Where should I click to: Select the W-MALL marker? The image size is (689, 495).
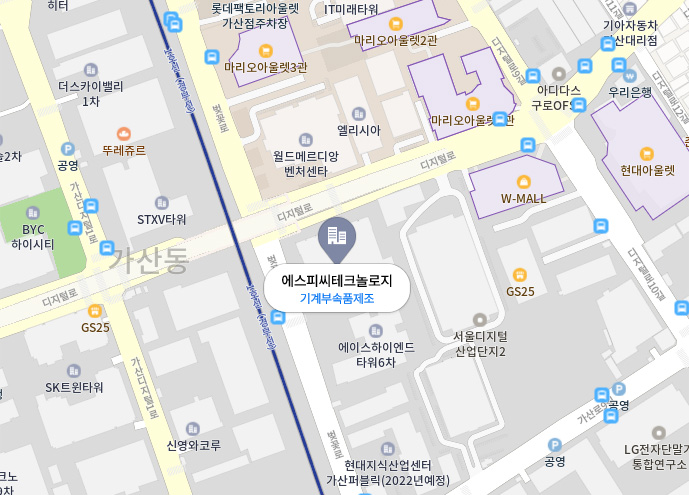tap(524, 180)
